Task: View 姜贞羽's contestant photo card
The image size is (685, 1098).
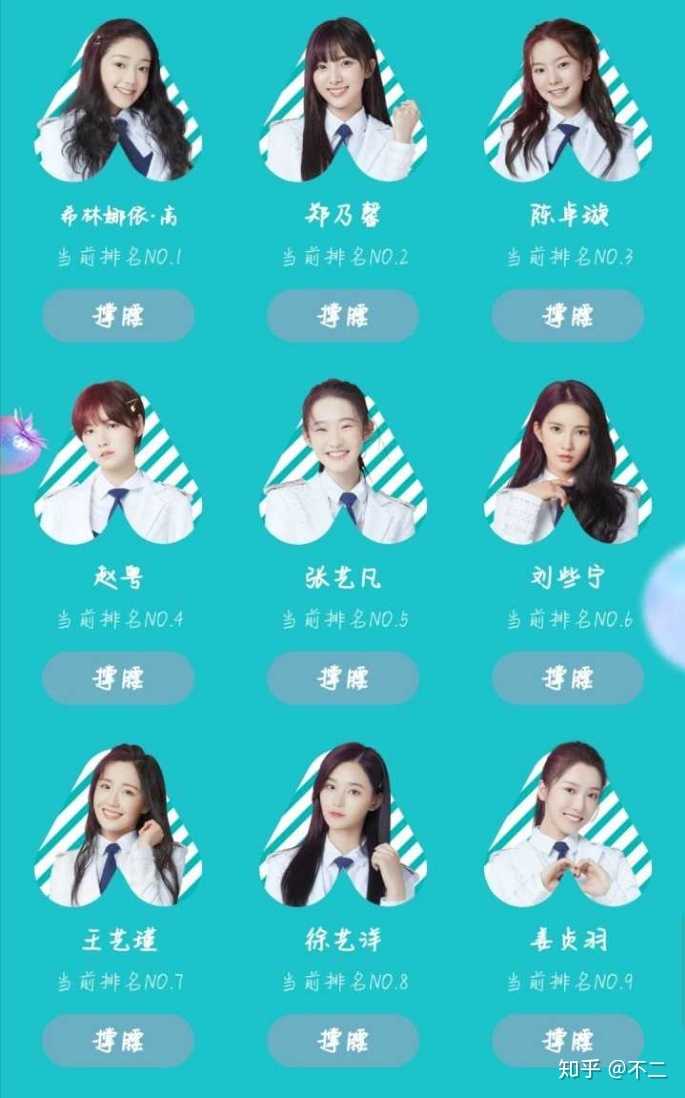Action: coord(568,825)
